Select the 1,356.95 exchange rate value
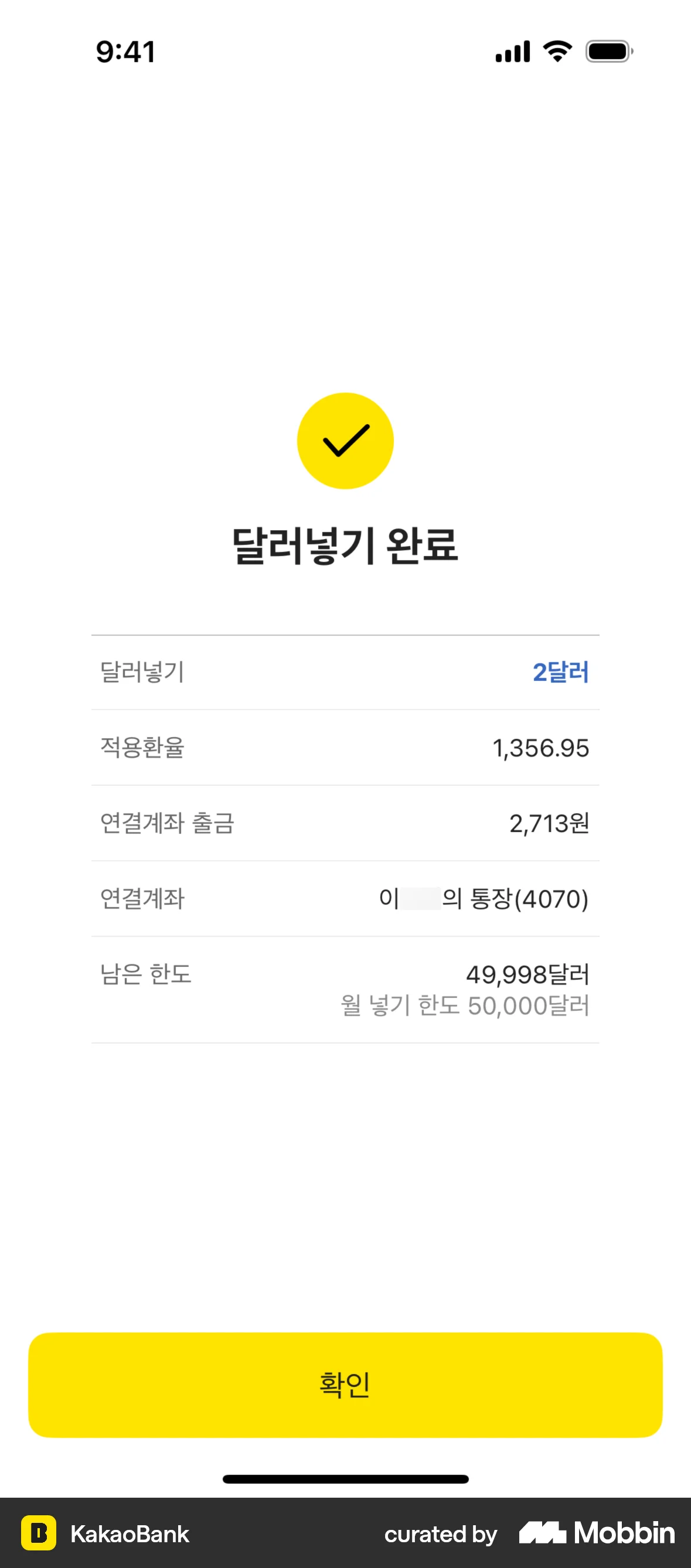The width and height of the screenshot is (691, 1568). click(x=540, y=748)
